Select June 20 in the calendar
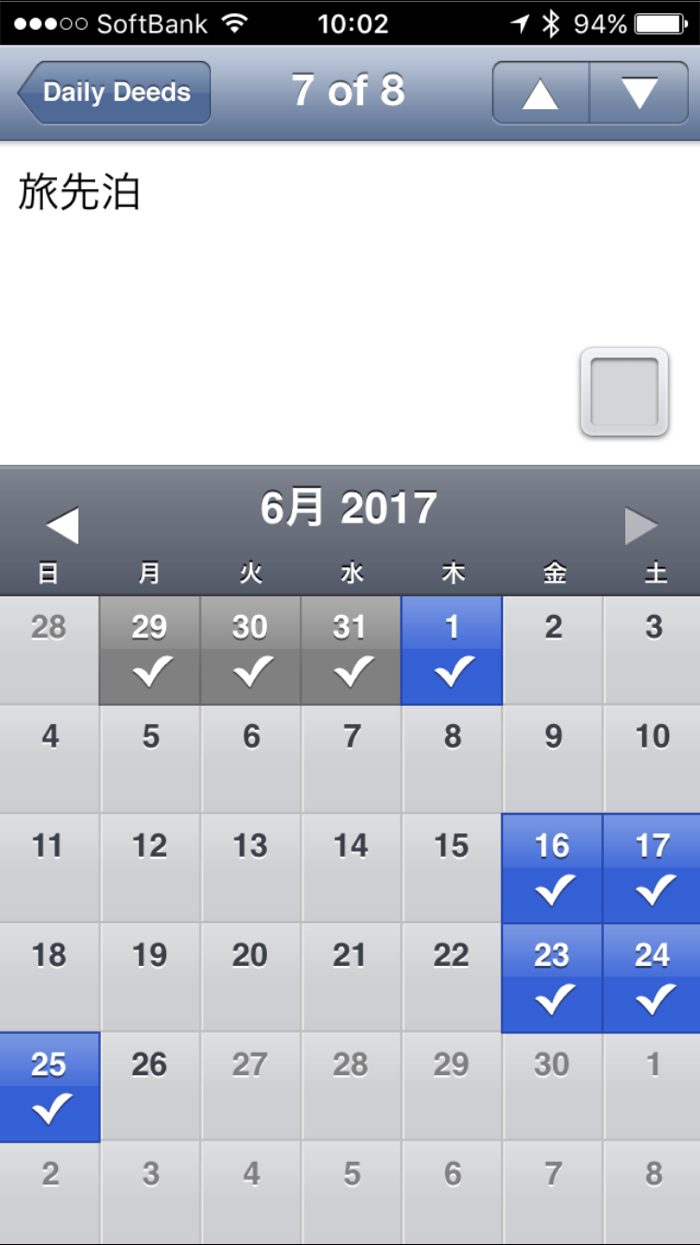The width and height of the screenshot is (700, 1245). [251, 977]
